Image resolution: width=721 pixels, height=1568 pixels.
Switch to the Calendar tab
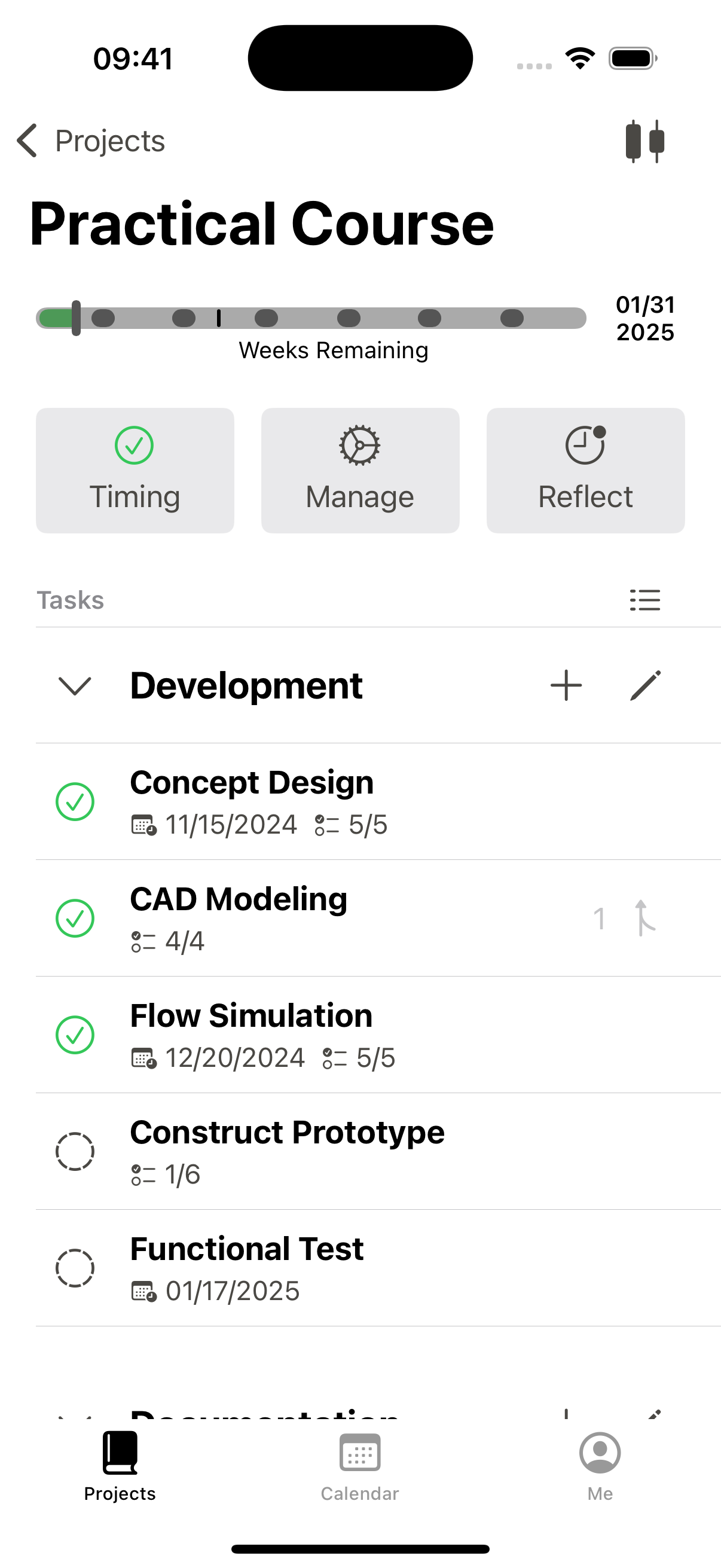[x=359, y=1467]
